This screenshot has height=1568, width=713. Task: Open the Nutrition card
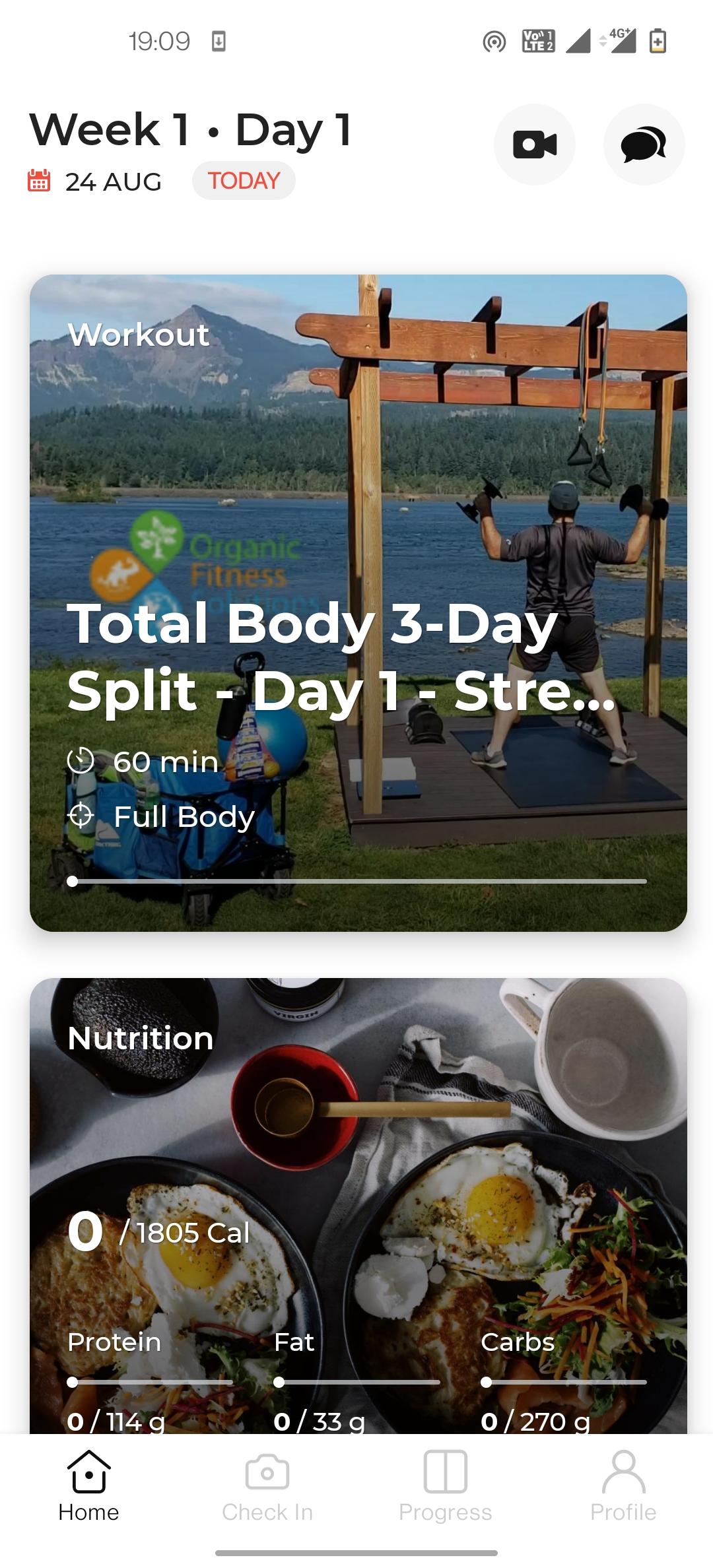coord(358,1206)
